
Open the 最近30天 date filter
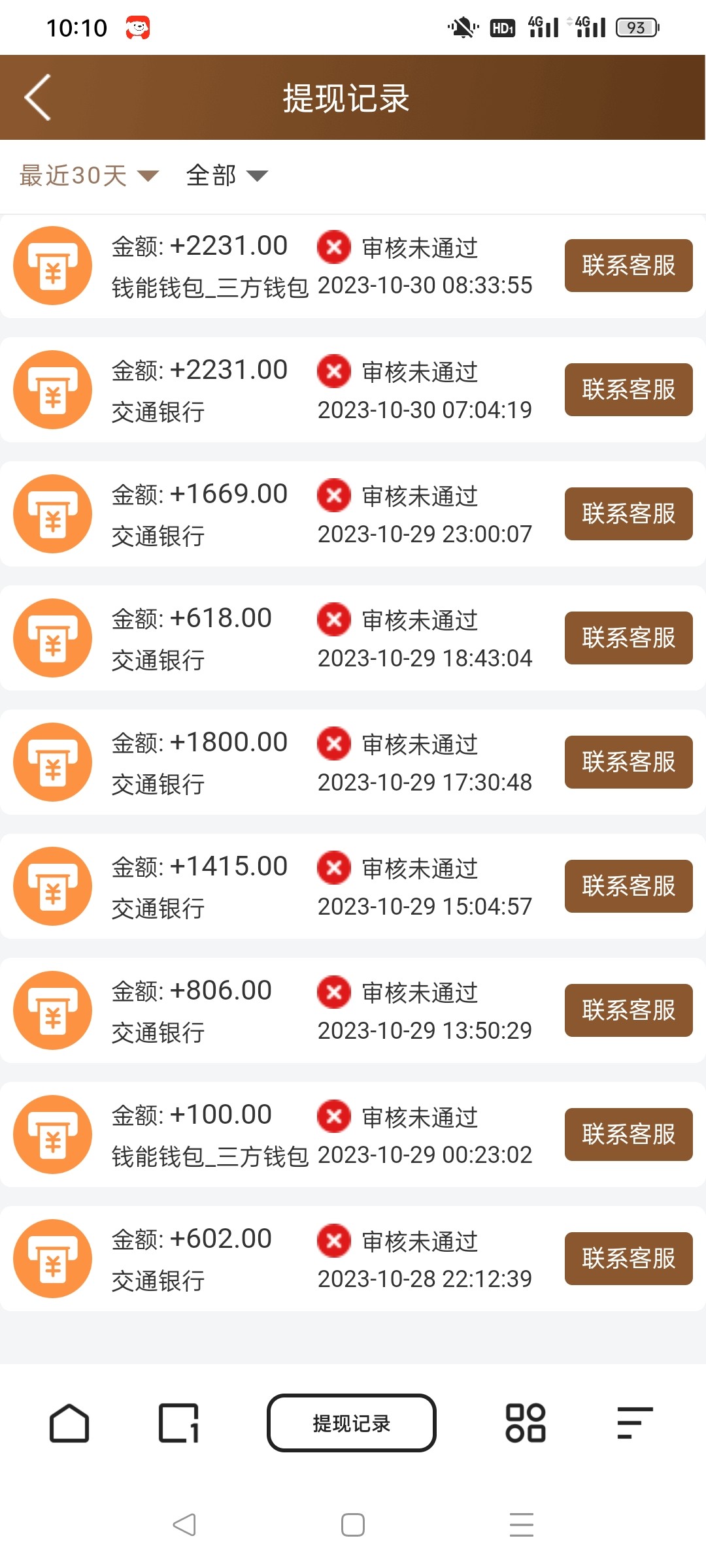click(89, 176)
